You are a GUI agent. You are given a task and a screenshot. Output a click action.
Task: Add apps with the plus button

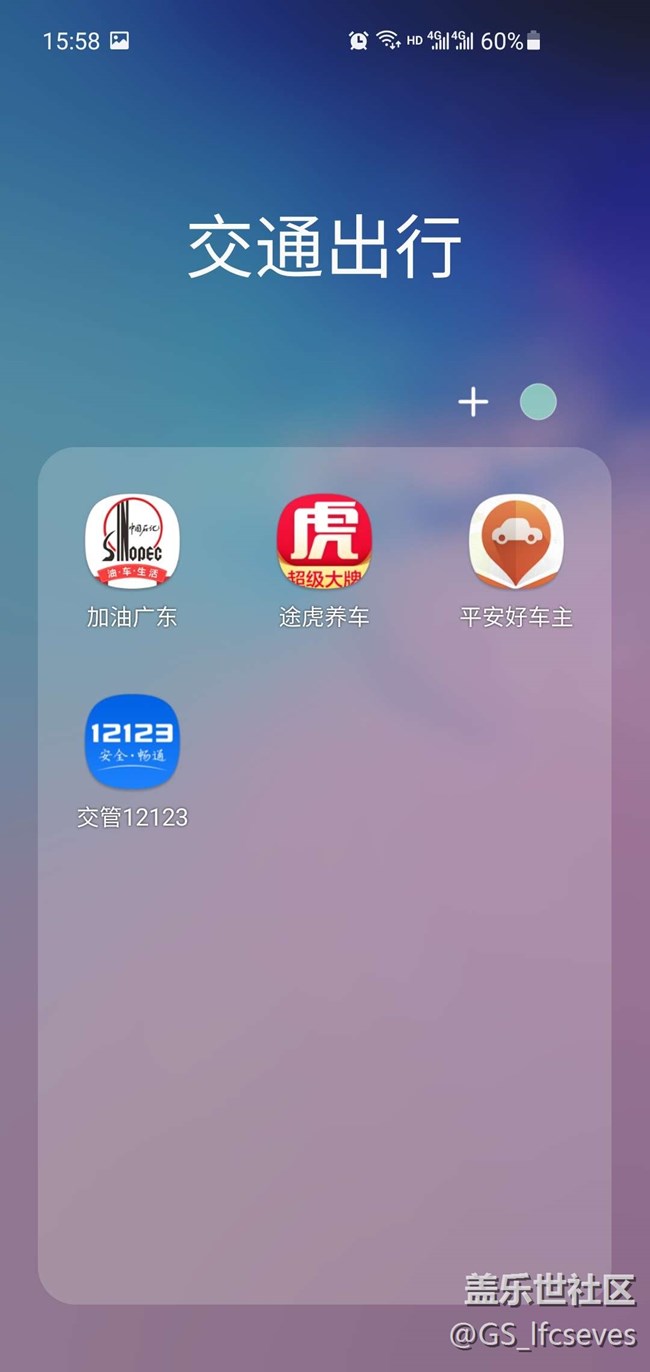coord(473,402)
